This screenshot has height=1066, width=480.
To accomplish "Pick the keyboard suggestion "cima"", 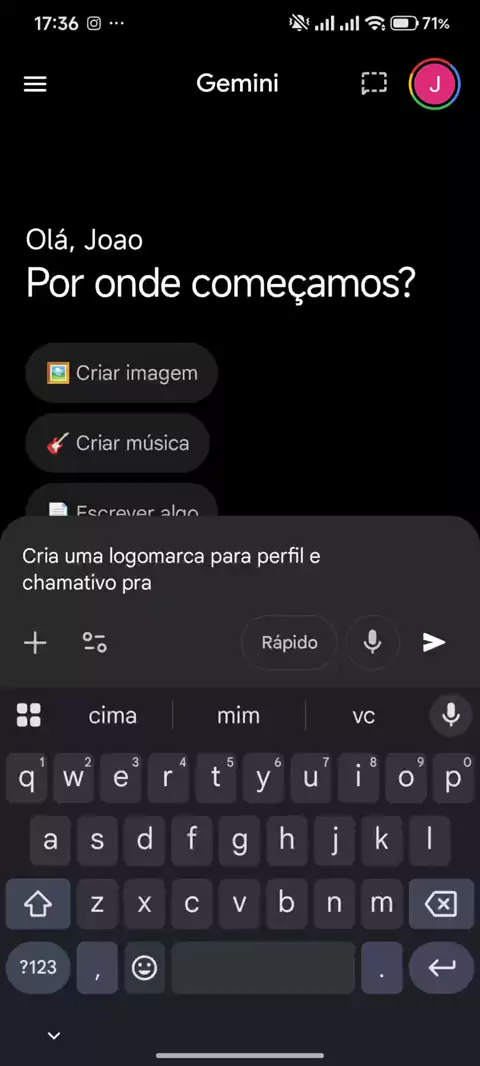I will point(113,715).
